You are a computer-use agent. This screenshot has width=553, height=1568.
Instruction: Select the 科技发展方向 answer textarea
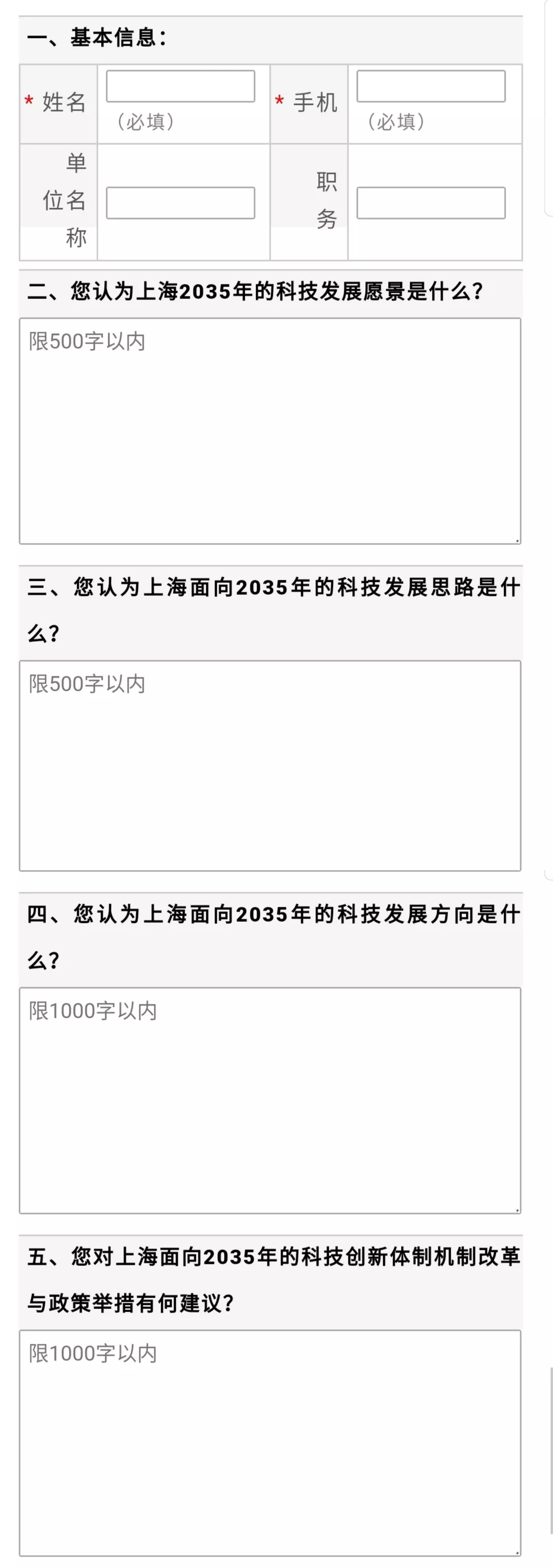tap(270, 1100)
